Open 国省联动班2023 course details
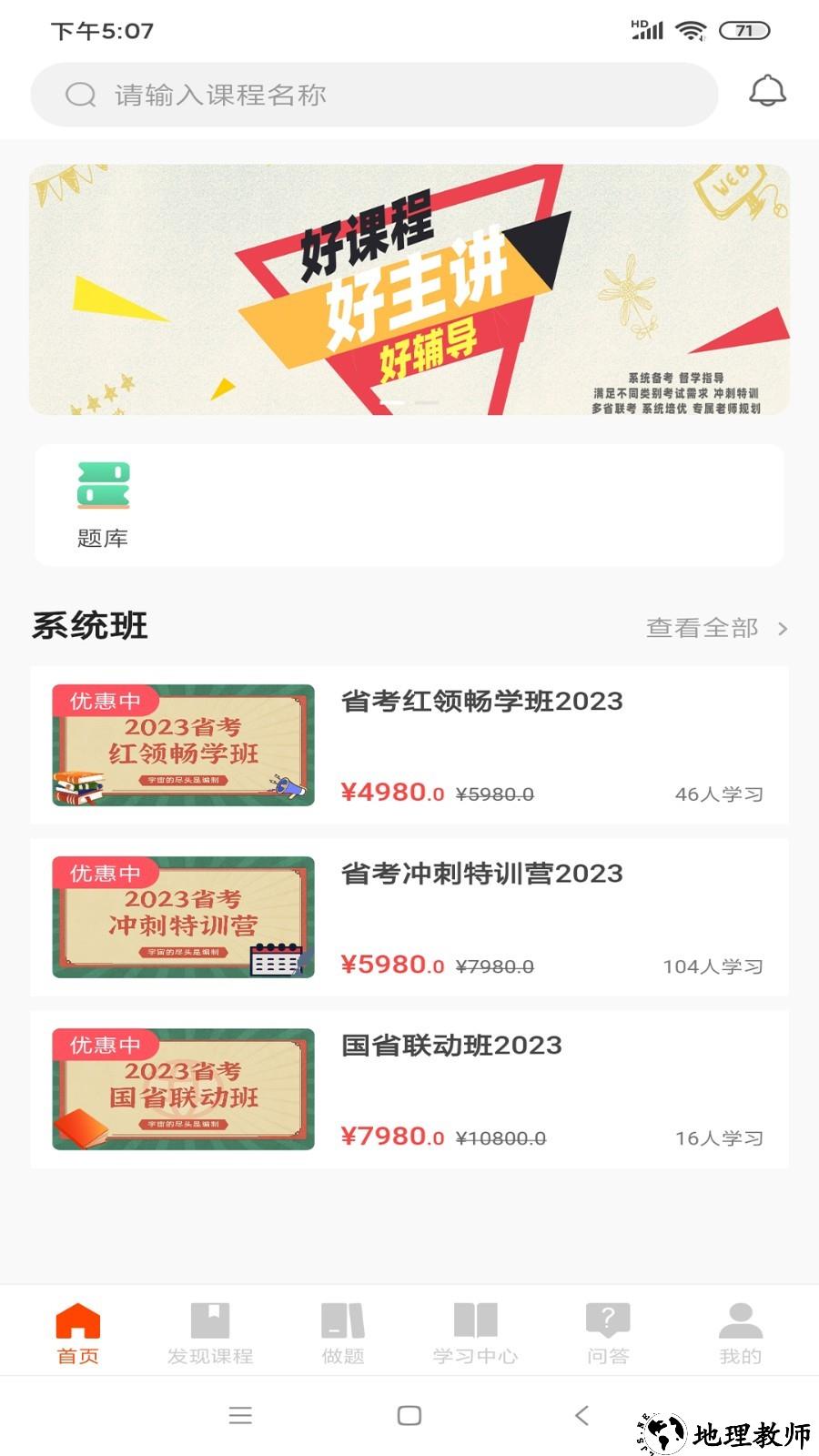 [x=409, y=1088]
